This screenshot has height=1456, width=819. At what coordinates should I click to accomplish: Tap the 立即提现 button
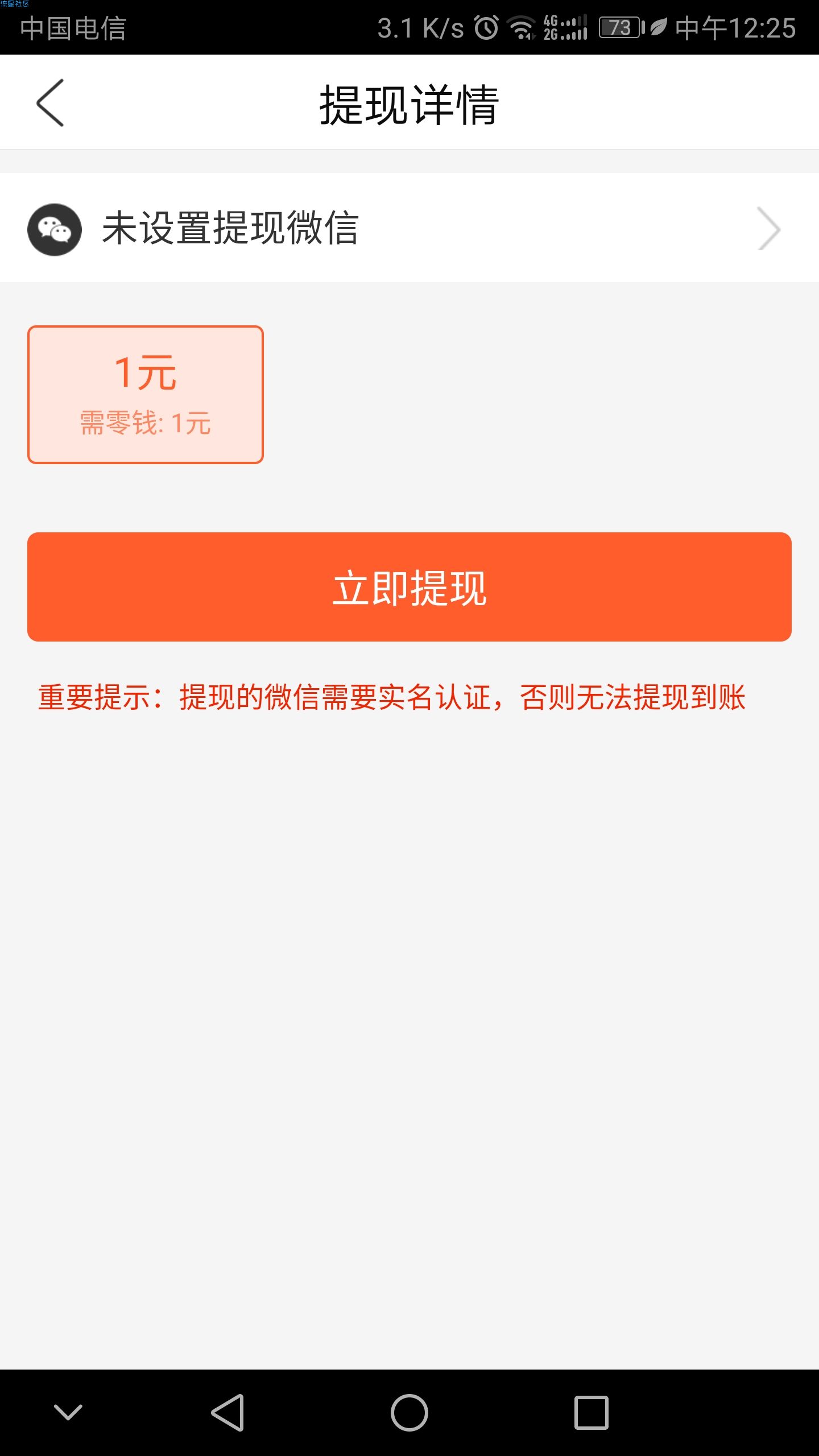tap(409, 587)
